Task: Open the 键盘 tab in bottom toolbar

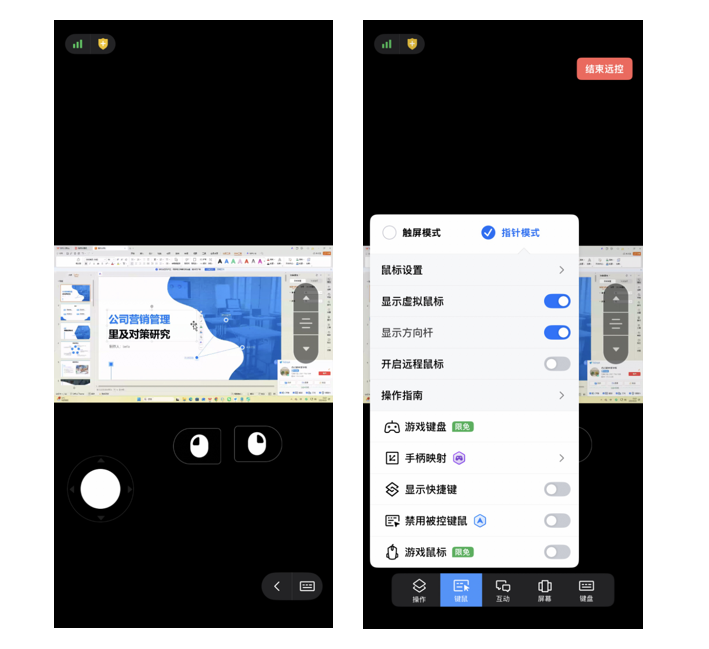Action: (586, 590)
